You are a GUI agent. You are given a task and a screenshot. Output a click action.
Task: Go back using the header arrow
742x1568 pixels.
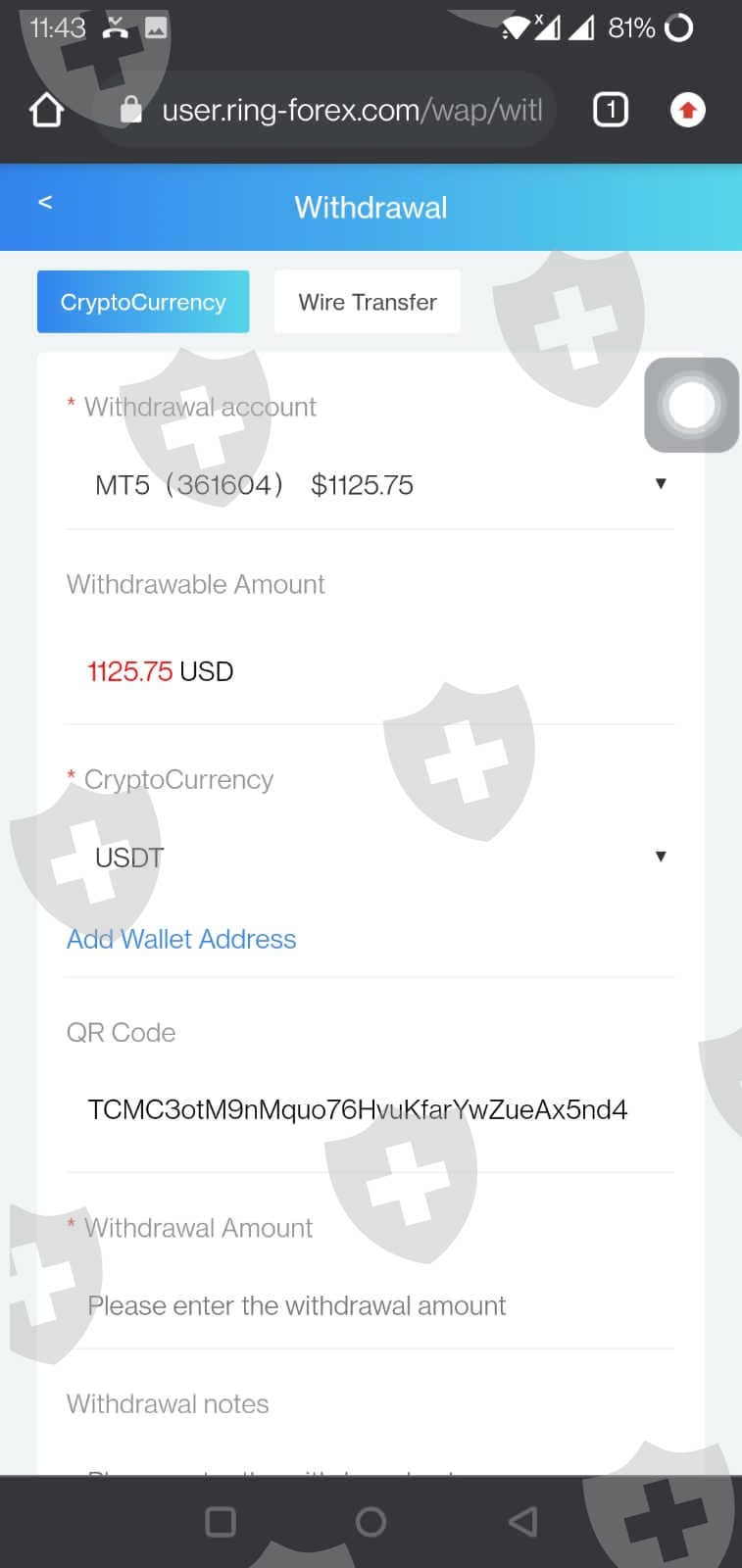[45, 202]
